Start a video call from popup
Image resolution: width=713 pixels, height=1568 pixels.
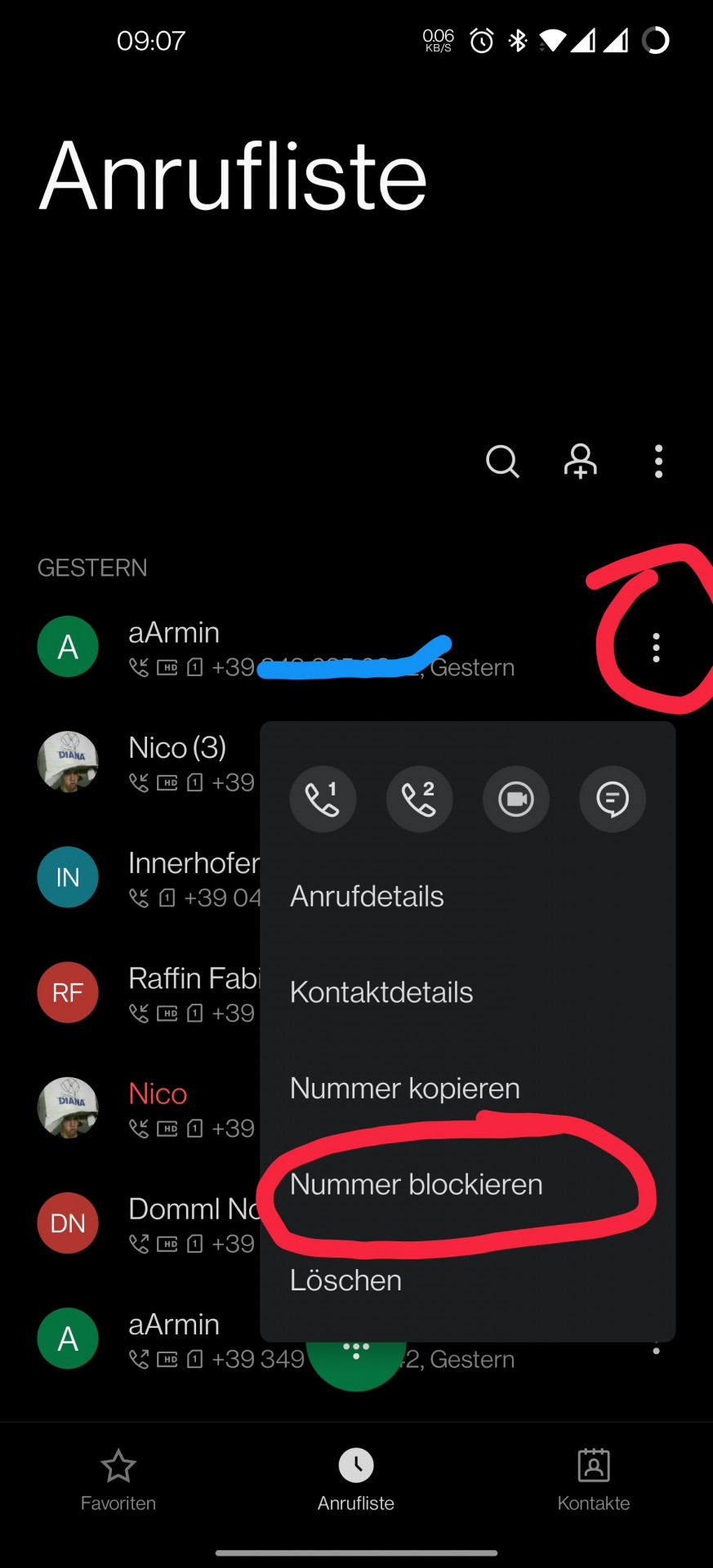click(515, 799)
